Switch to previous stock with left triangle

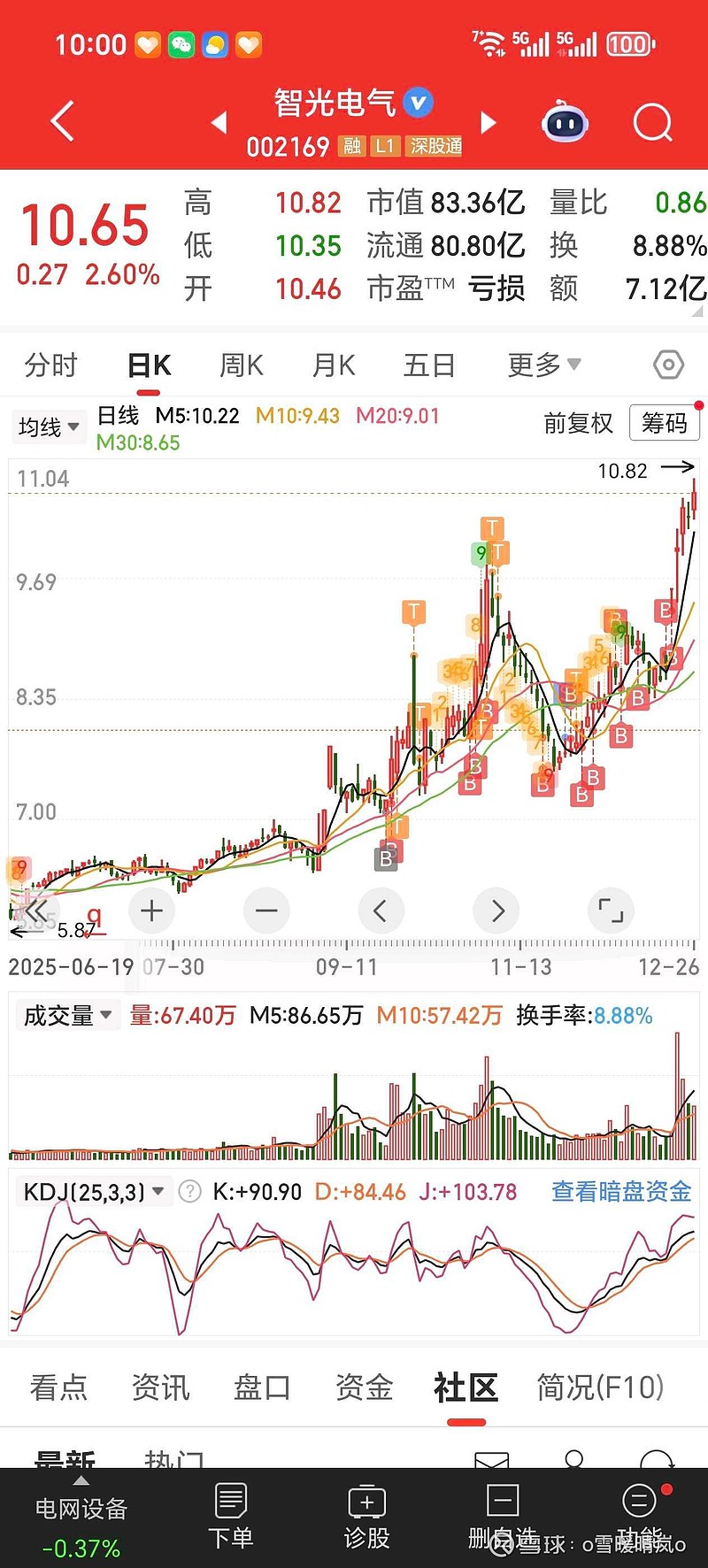[x=219, y=122]
